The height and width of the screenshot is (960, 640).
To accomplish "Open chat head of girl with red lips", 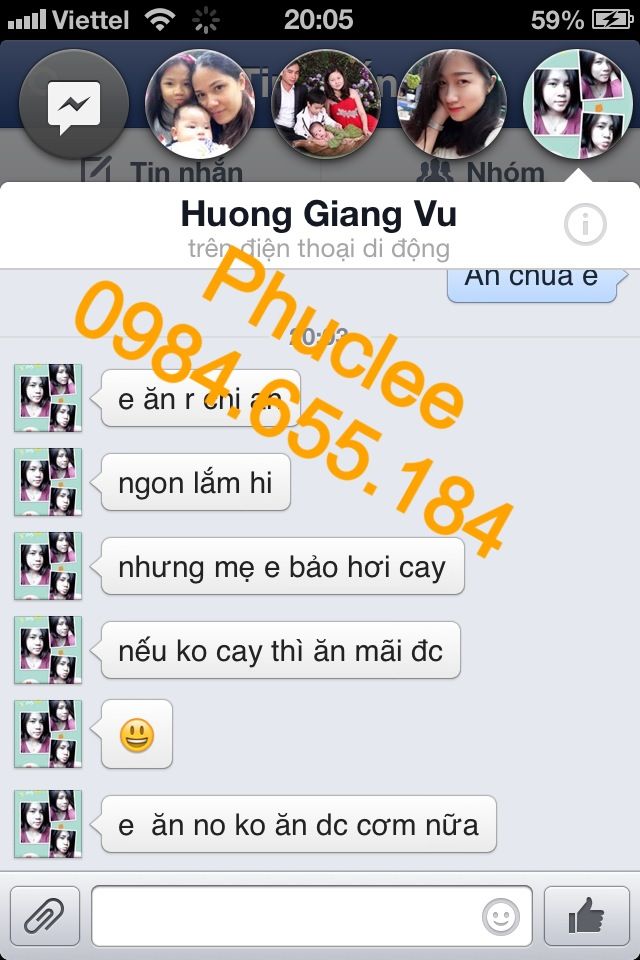I will [452, 104].
